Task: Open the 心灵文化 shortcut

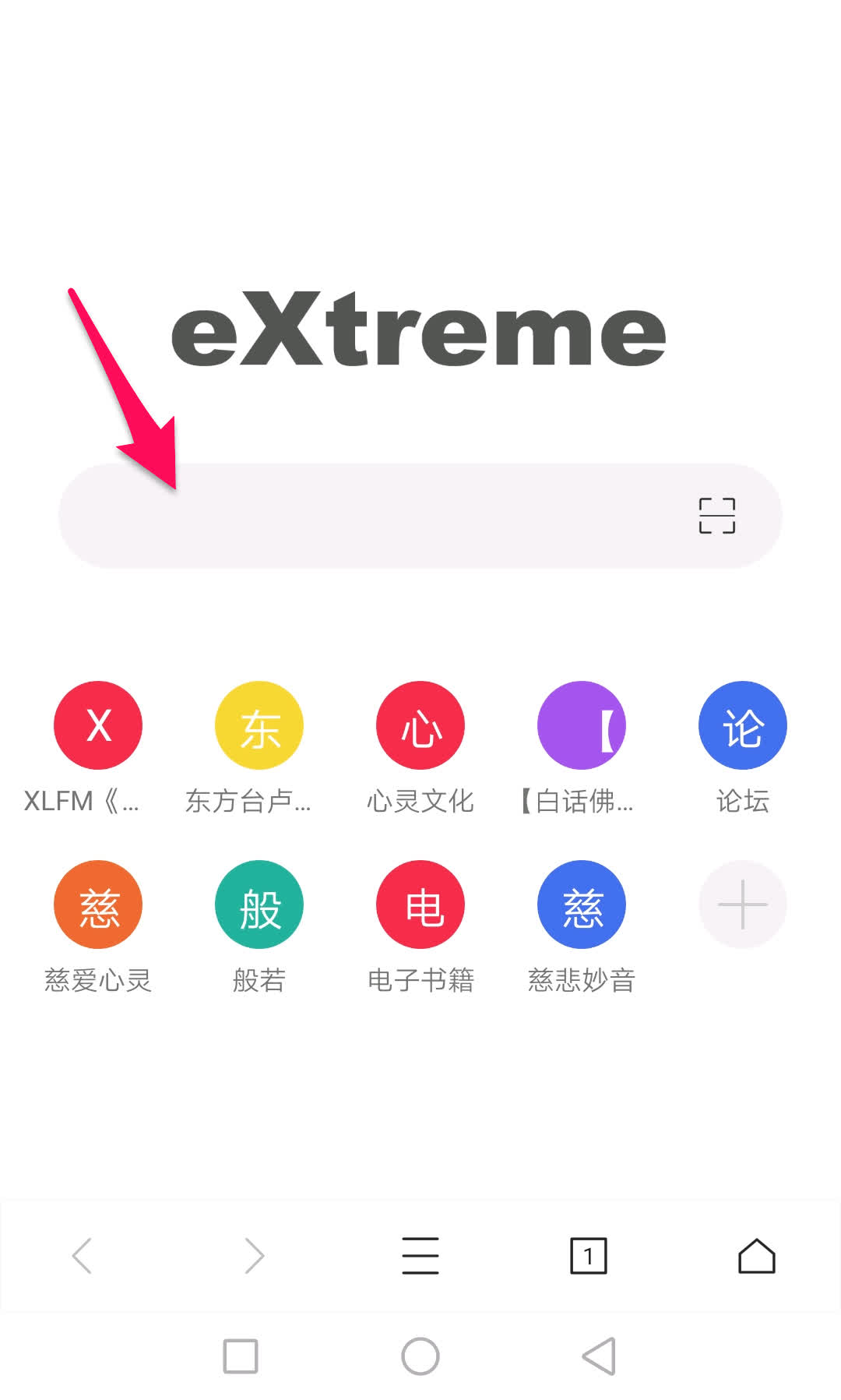Action: [x=420, y=726]
